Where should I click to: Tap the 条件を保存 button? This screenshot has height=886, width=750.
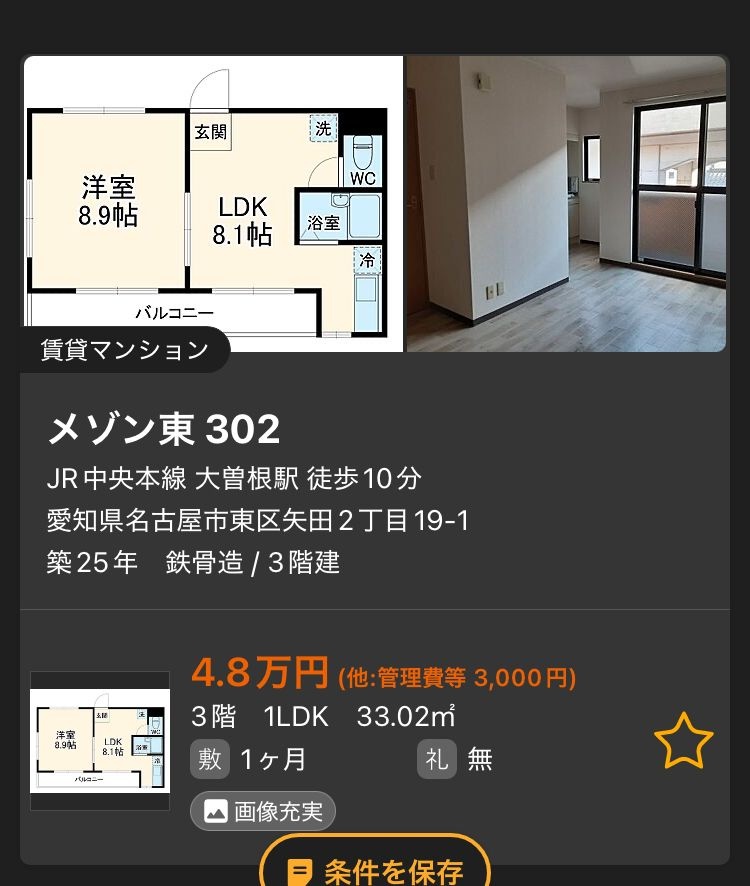pyautogui.click(x=375, y=866)
